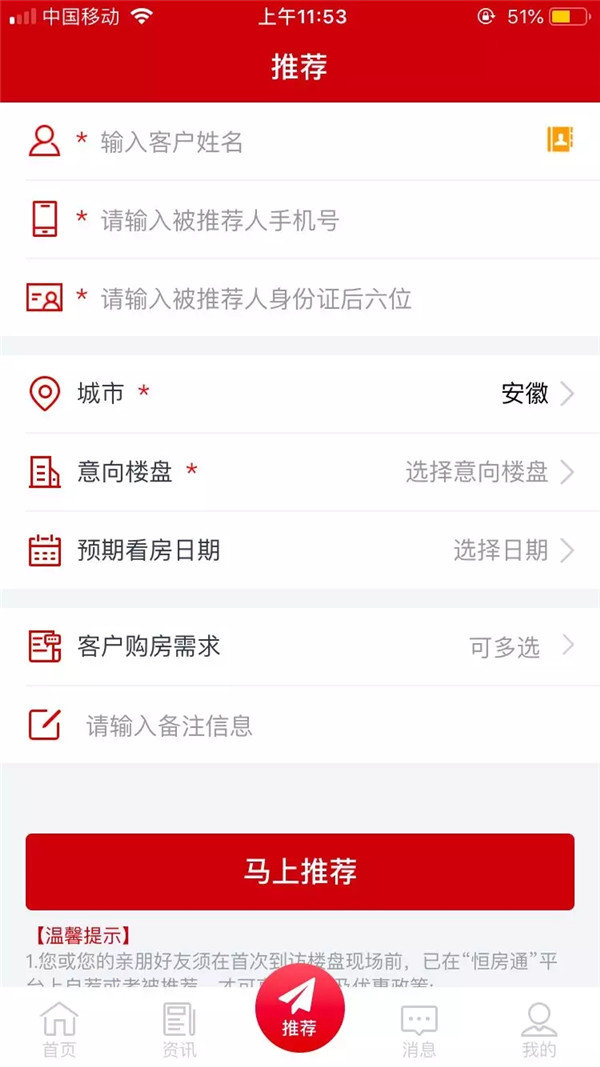The image size is (600, 1067).
Task: Select the ID card last six digits field
Action: pos(300,298)
